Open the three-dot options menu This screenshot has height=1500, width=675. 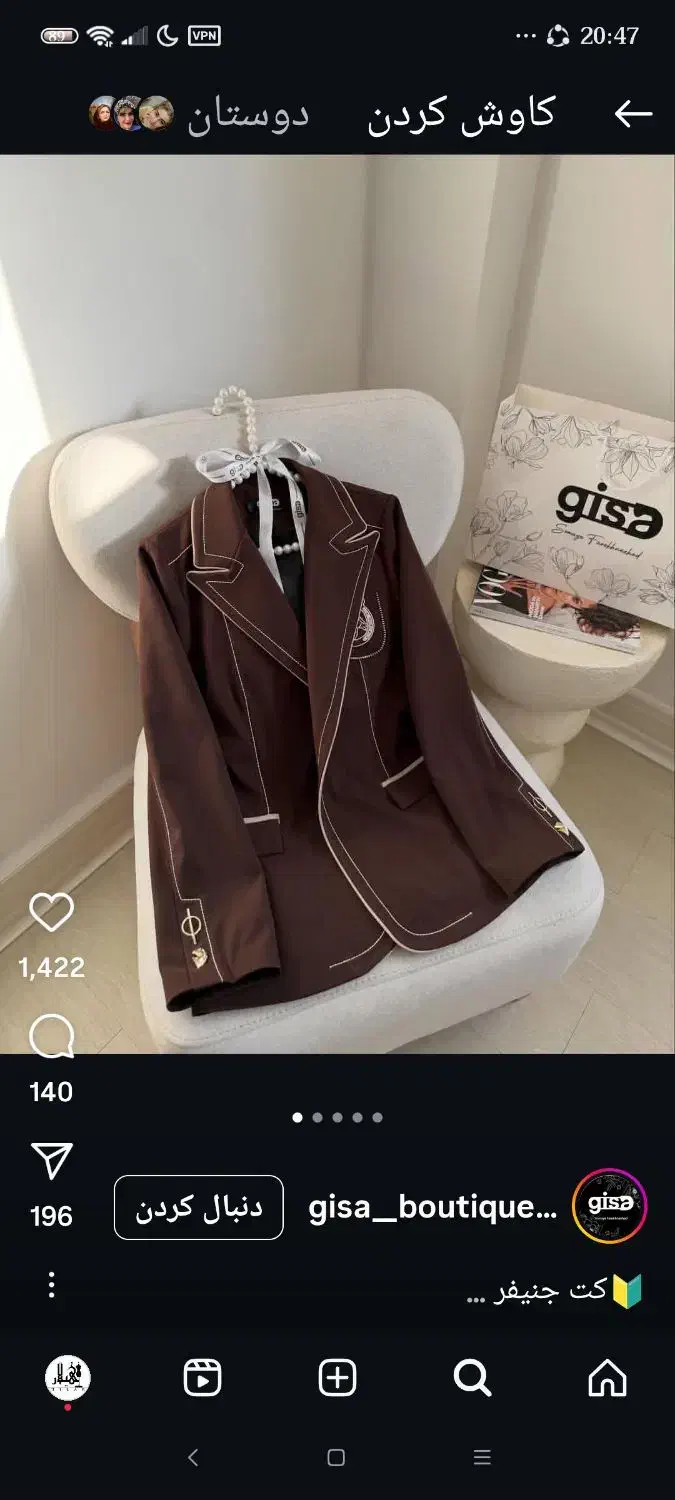(x=51, y=1285)
